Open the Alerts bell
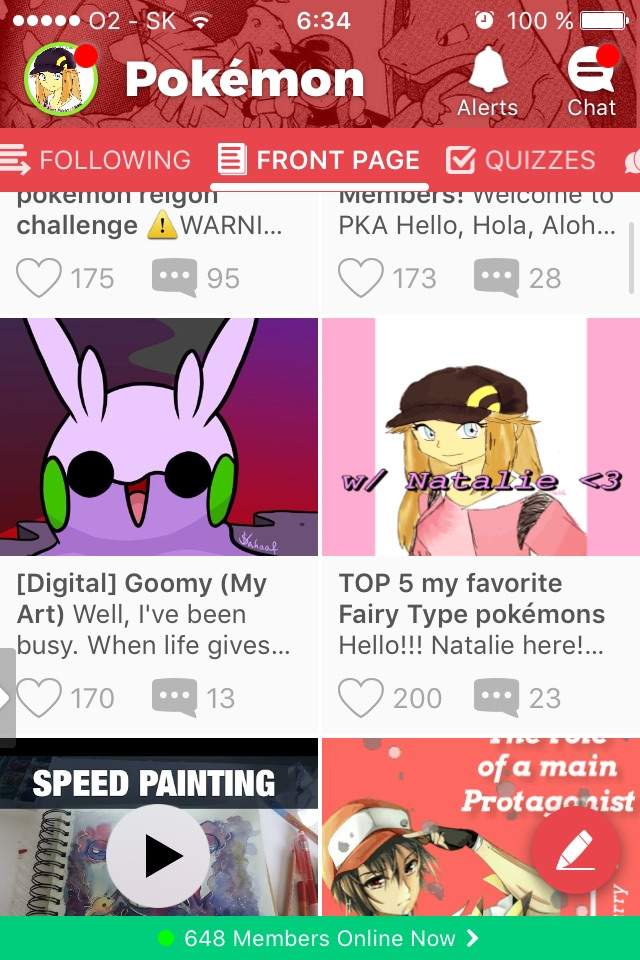Viewport: 640px width, 960px height. point(488,80)
